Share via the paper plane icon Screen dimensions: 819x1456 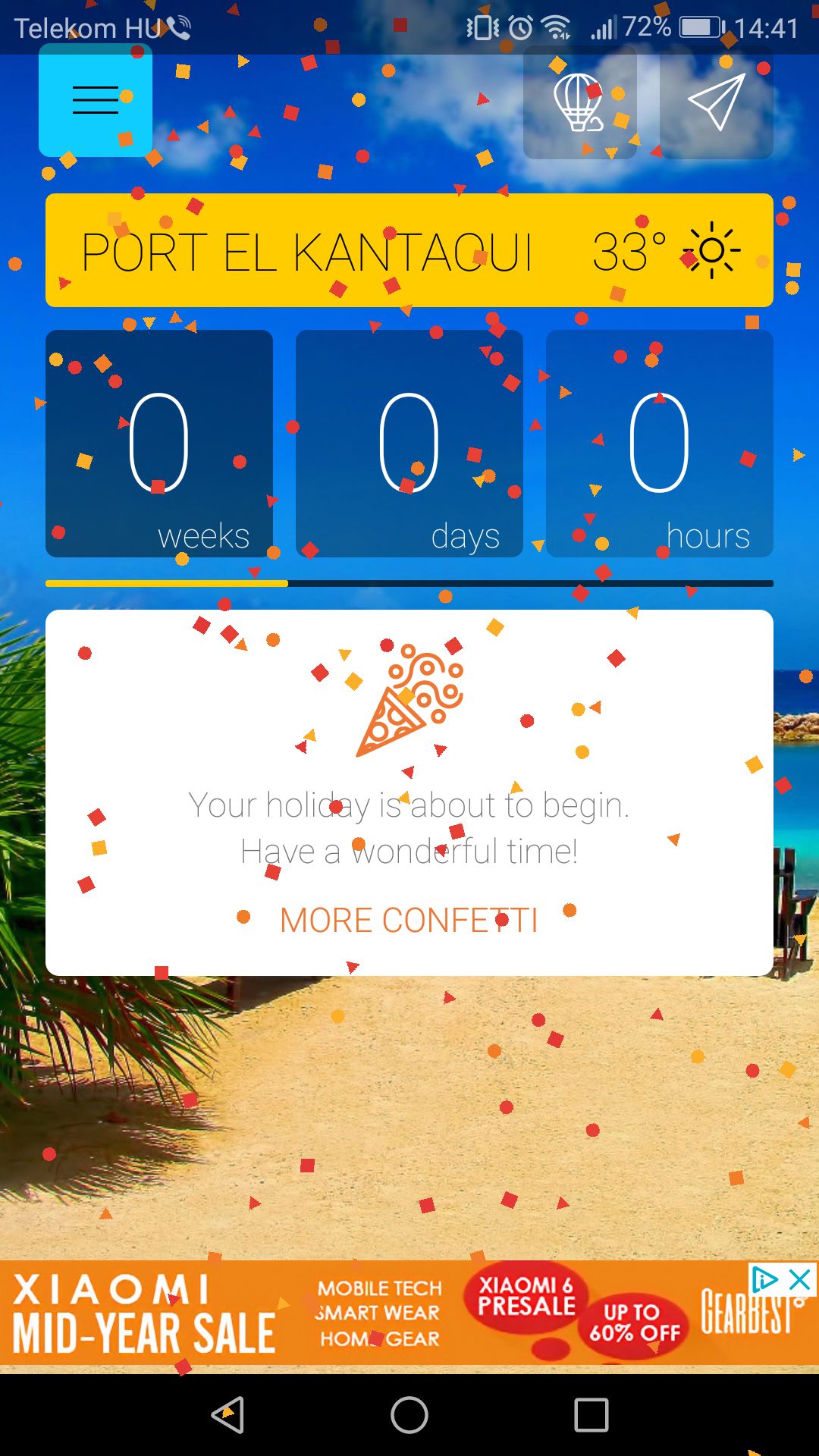pos(716,102)
